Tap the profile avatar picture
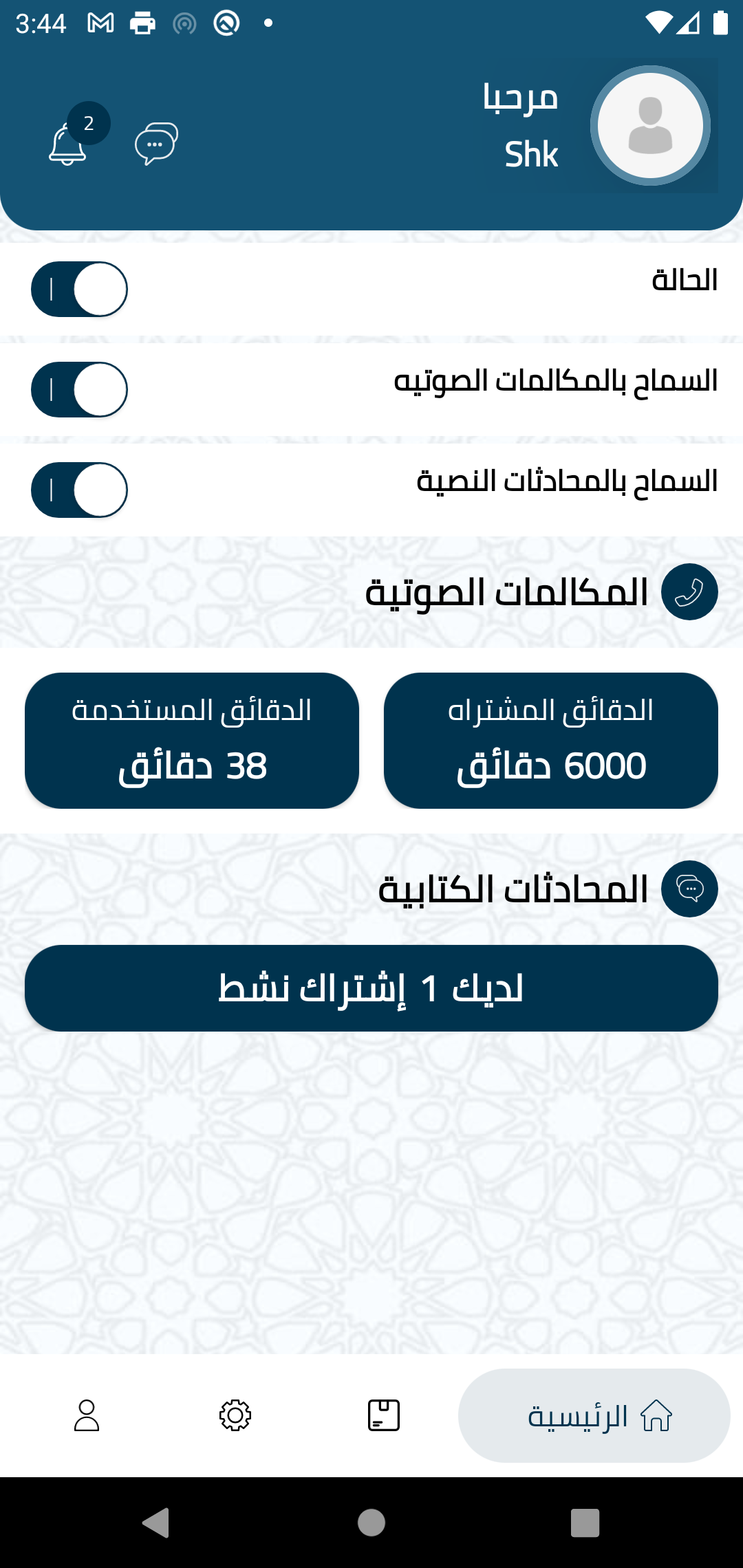This screenshot has width=743, height=1568. (x=650, y=126)
